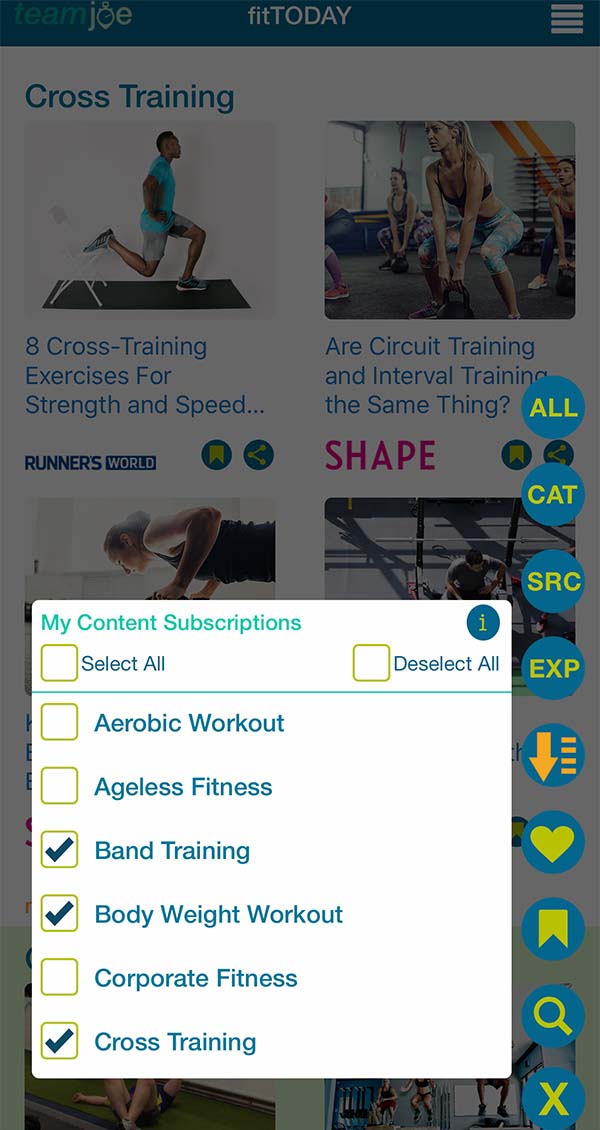Tap the EXP floating button

(553, 668)
